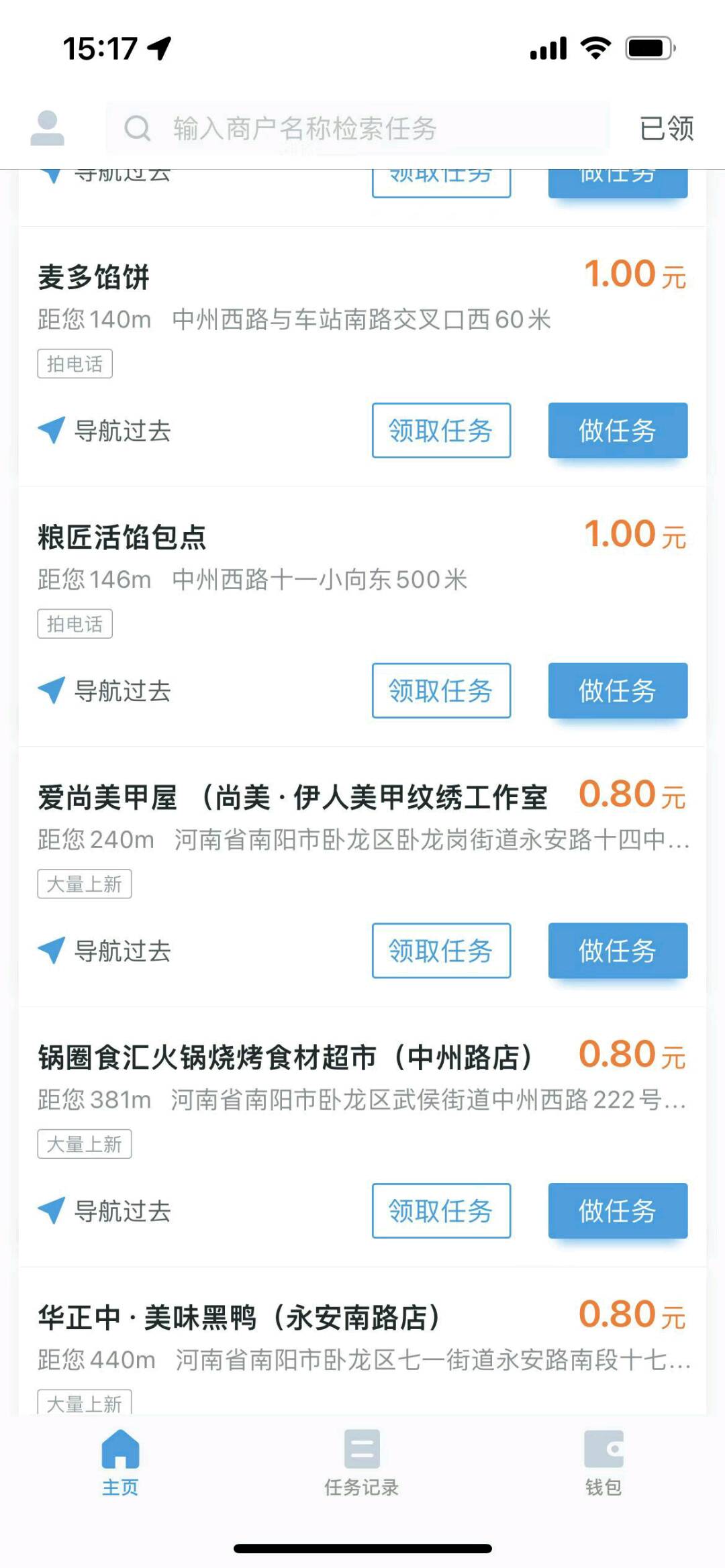Navigate to 爱尚美甲屋
Screen dimensions: 725x1568
click(x=105, y=951)
